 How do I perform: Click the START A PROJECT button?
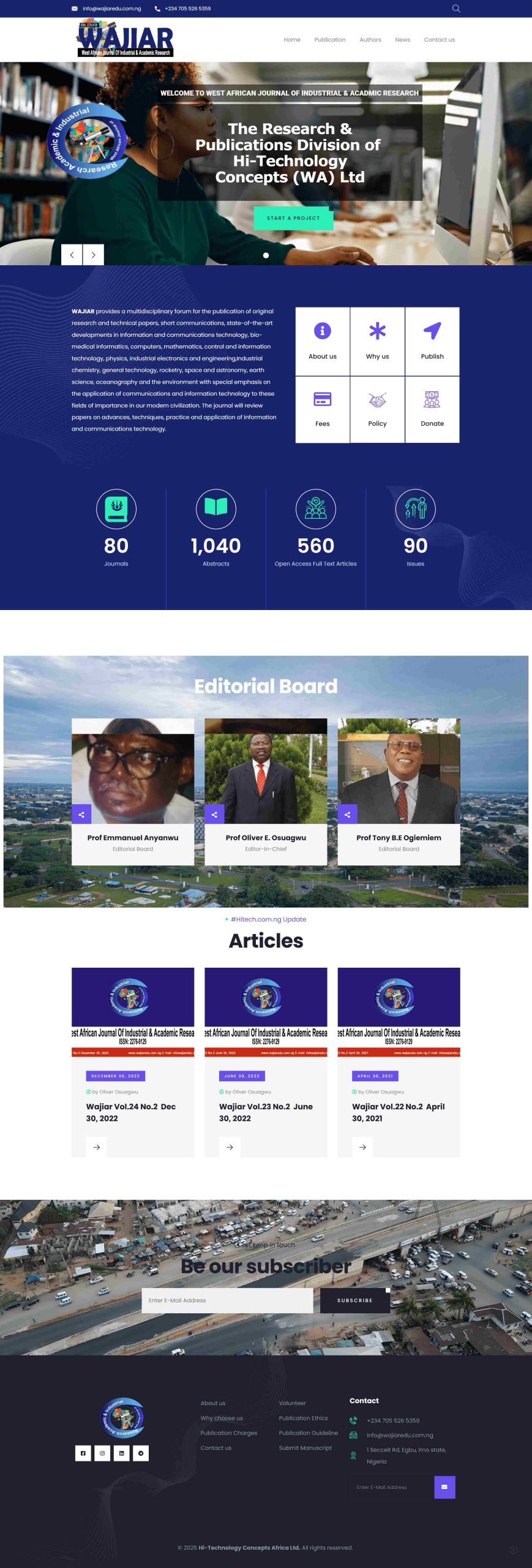[293, 217]
